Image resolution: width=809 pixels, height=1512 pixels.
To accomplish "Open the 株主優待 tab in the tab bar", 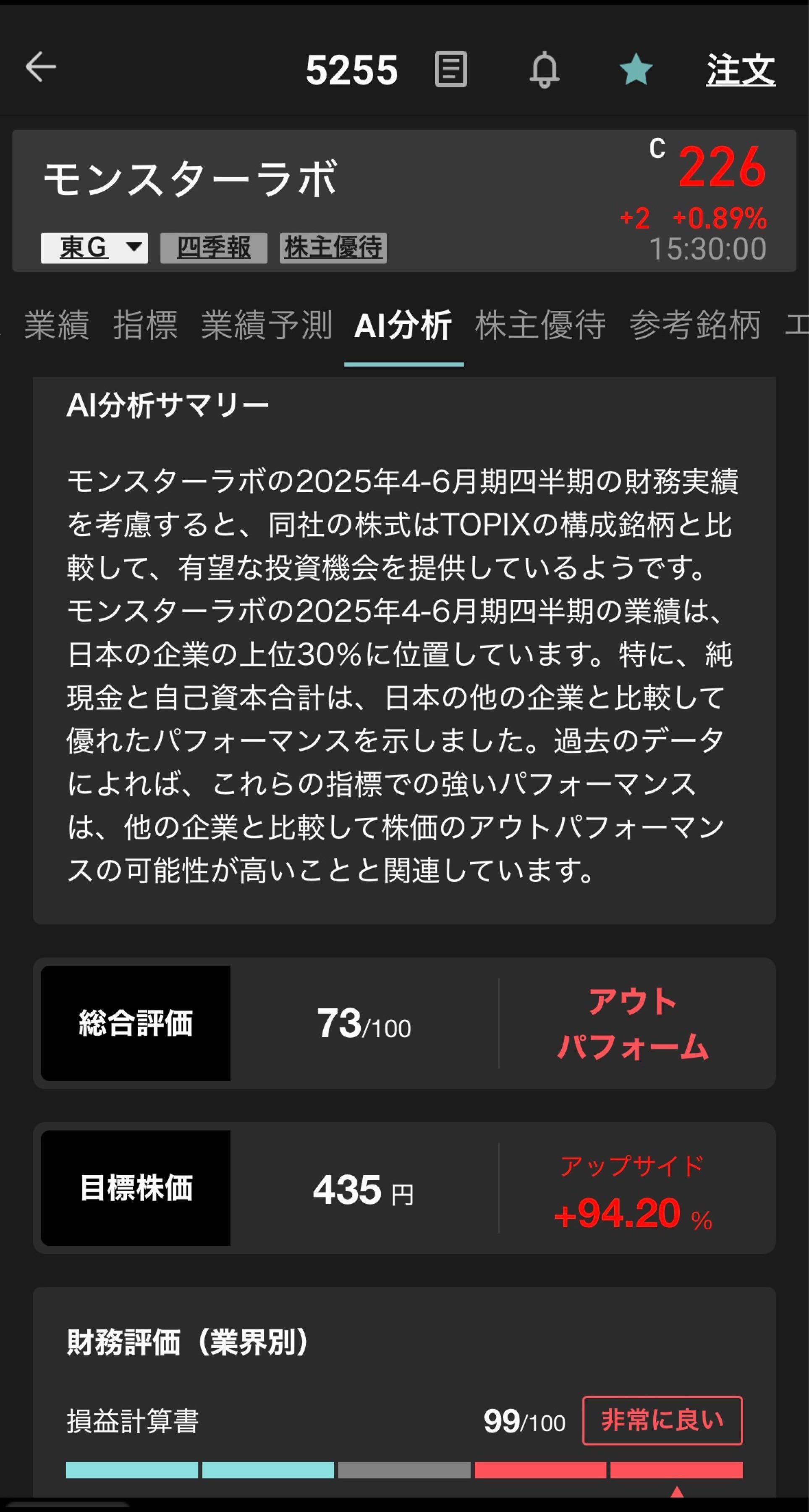I will click(x=540, y=327).
